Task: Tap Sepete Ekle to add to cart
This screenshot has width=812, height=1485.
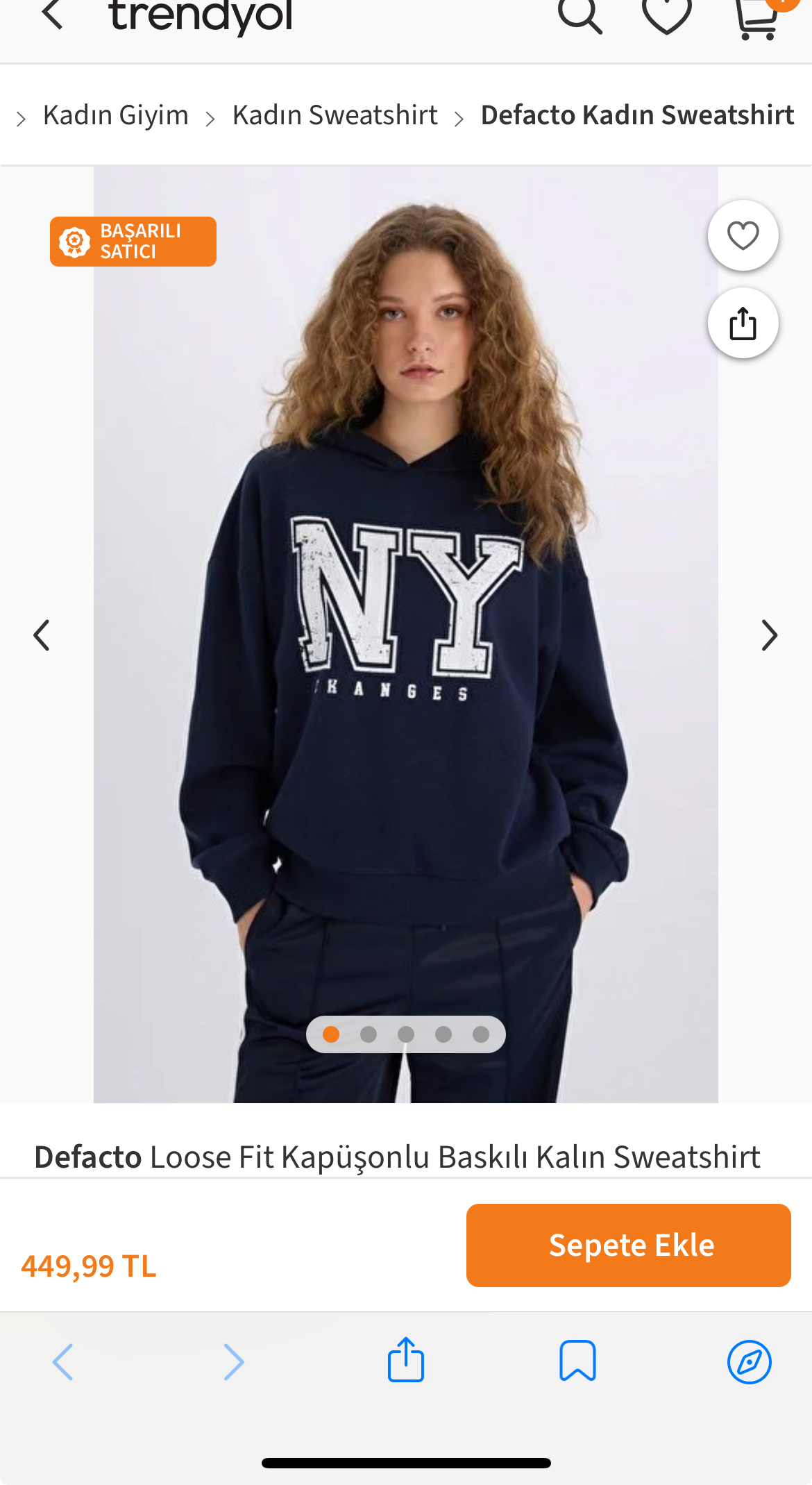Action: [x=628, y=1245]
